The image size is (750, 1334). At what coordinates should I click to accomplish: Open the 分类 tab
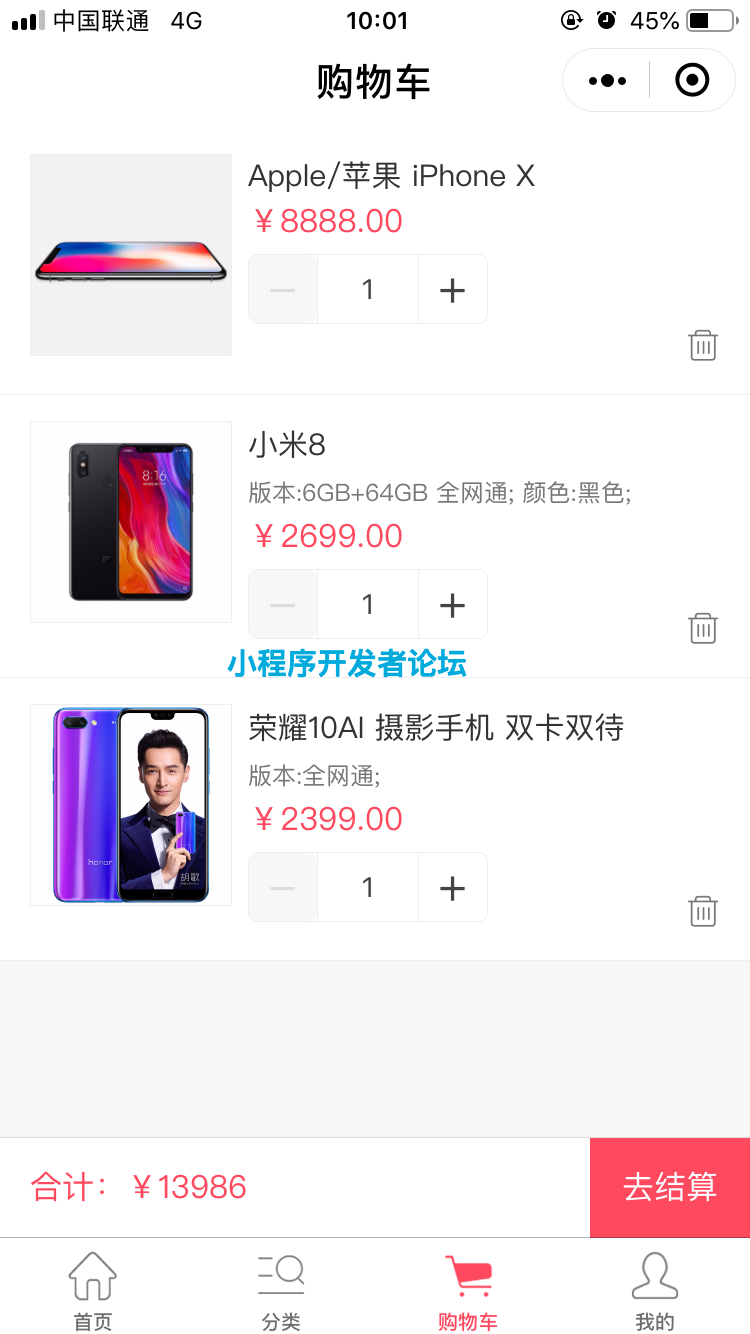pyautogui.click(x=281, y=1290)
